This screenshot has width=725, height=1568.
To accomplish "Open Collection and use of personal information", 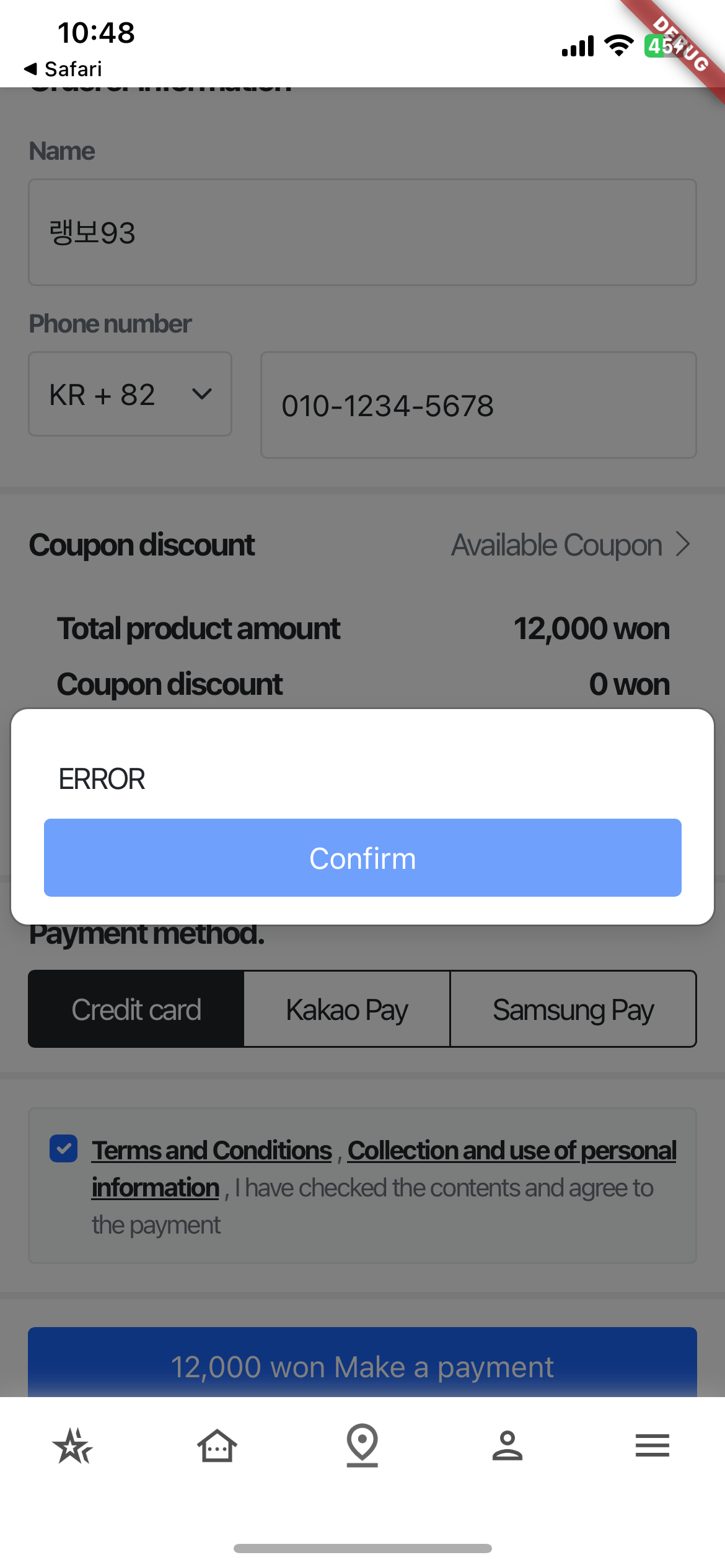I will pyautogui.click(x=511, y=1151).
